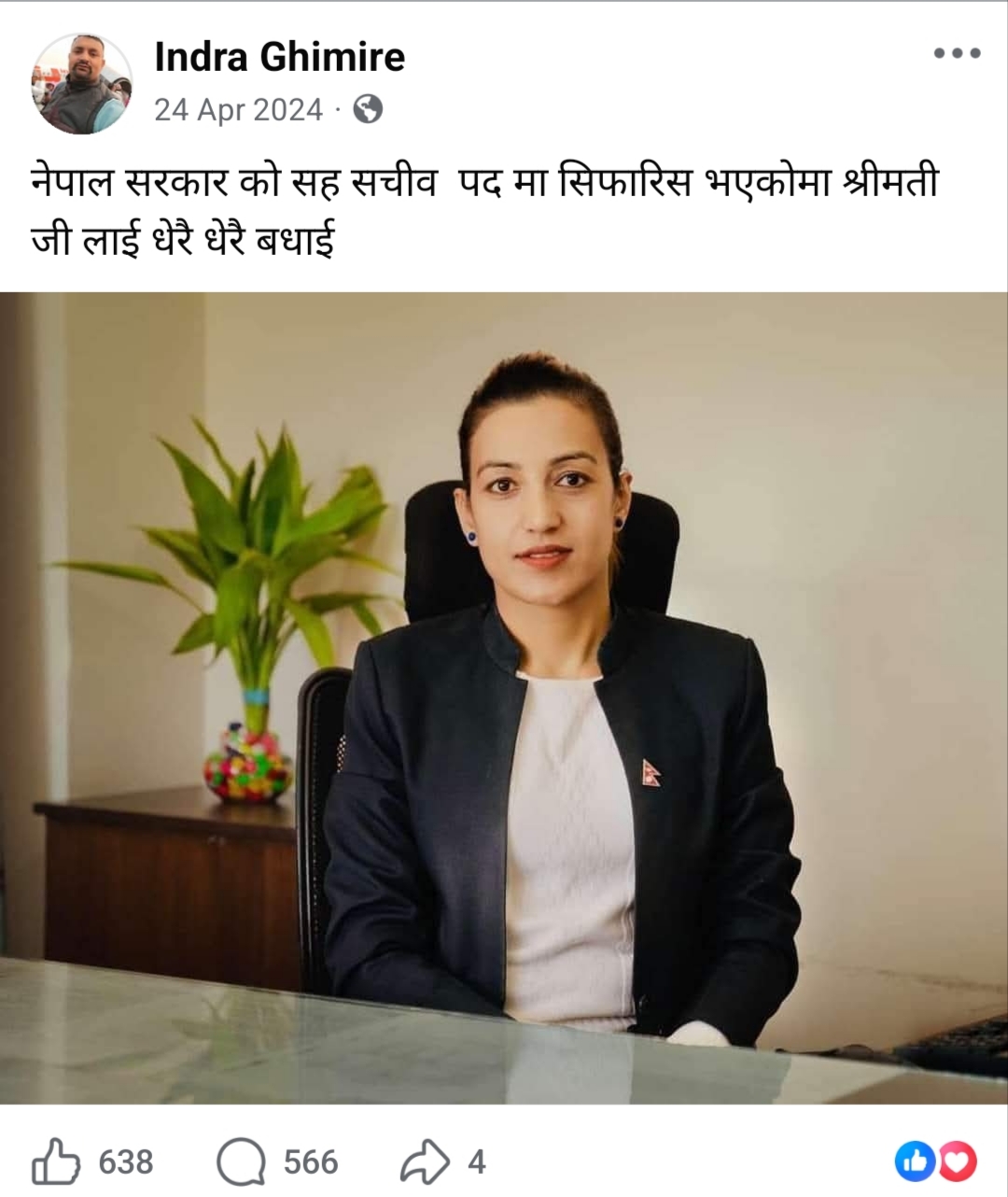Share this post using the arrow icon
1008x1197 pixels.
[425, 1162]
